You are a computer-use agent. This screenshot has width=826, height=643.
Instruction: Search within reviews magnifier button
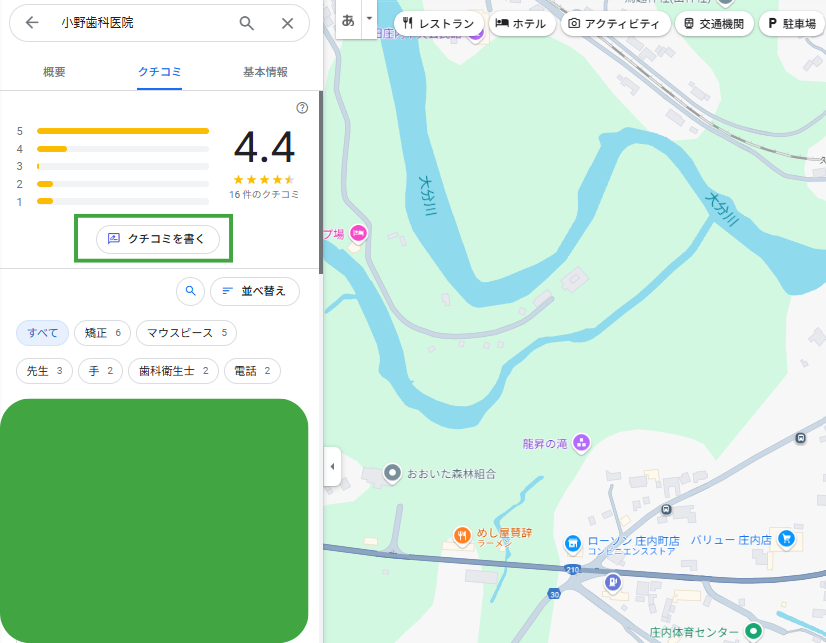(190, 291)
